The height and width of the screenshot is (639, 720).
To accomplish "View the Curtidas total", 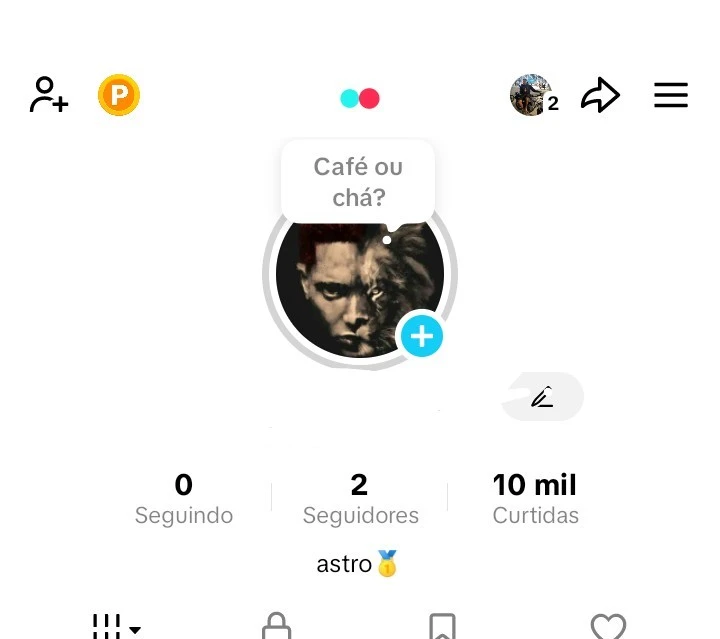I will (535, 499).
